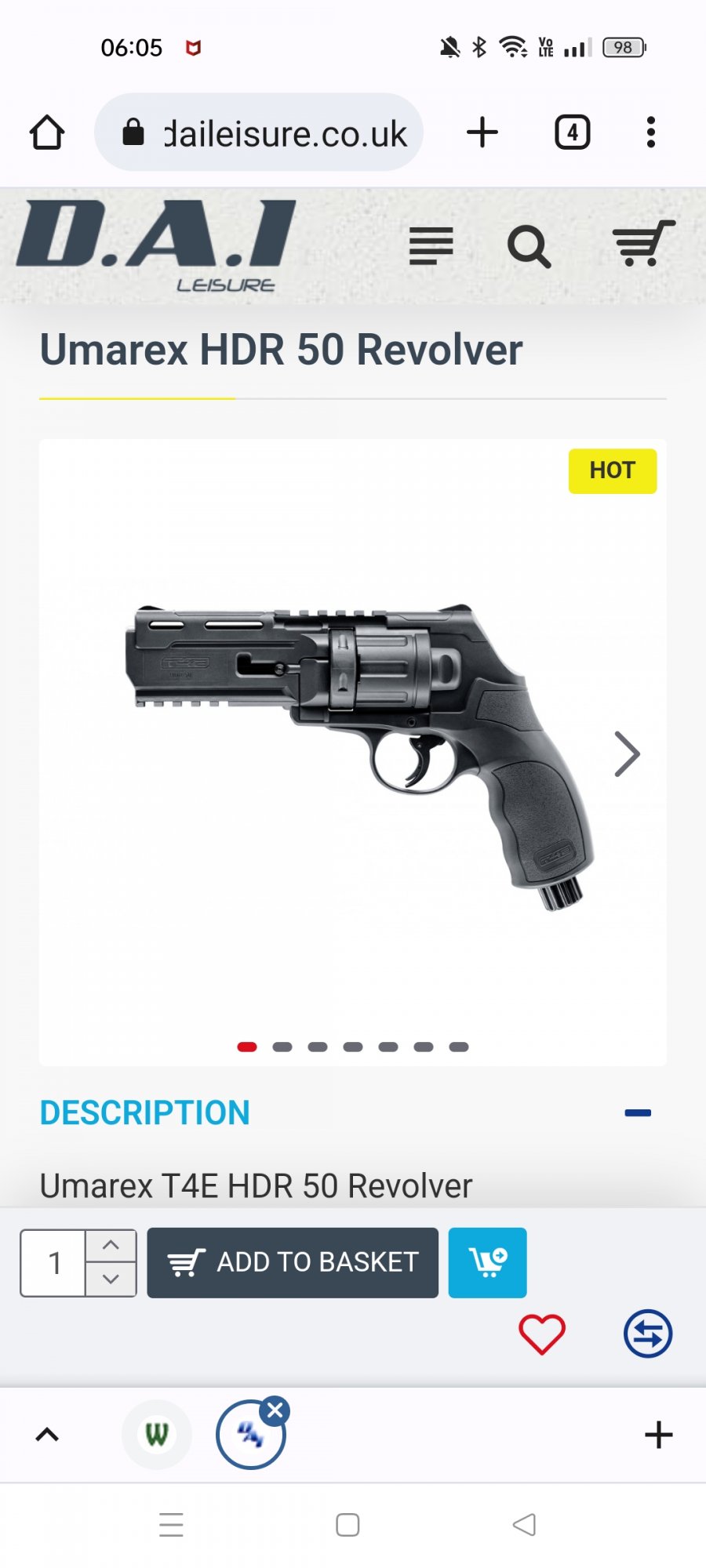Go back using system navigation
706x1568 pixels.
[x=524, y=1525]
